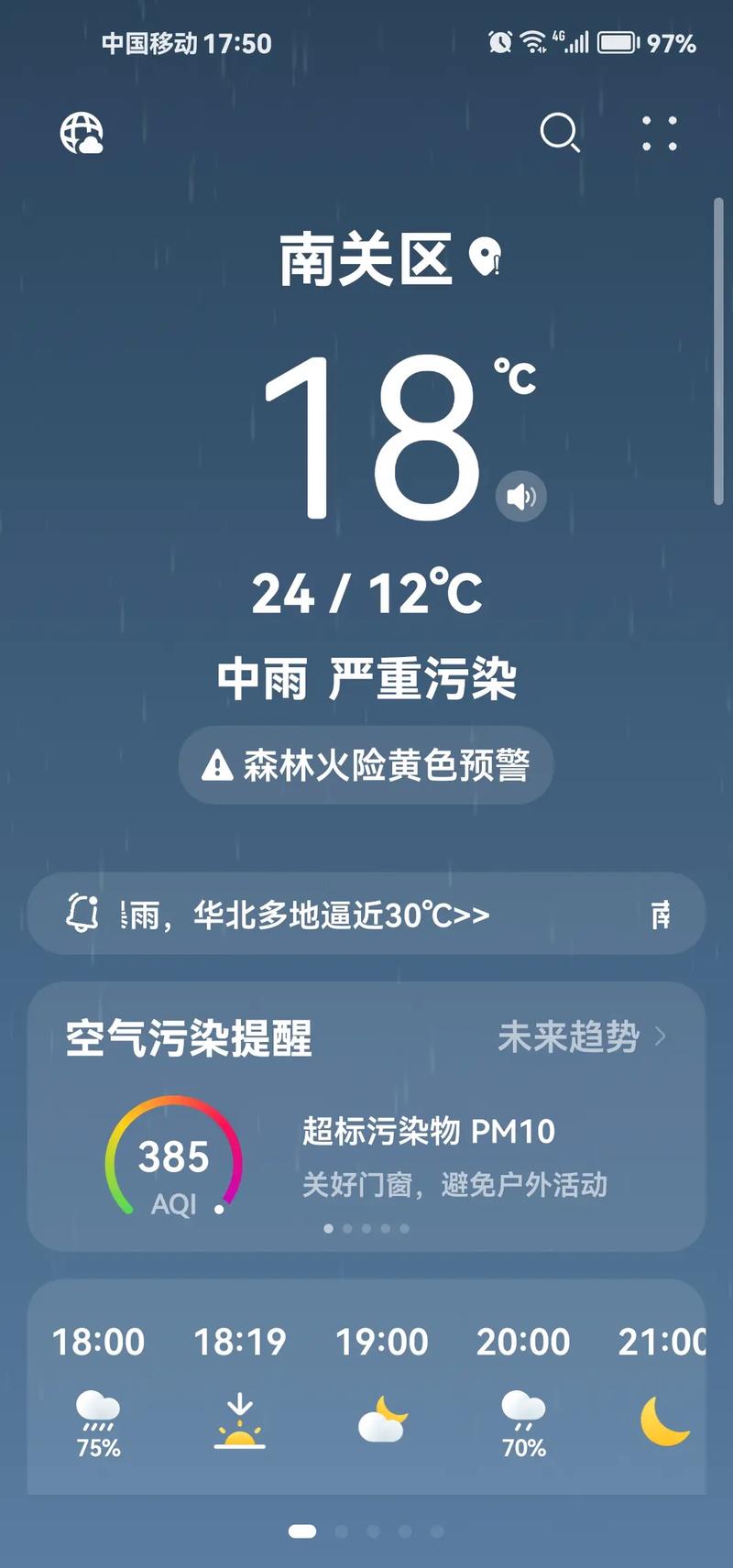733x1568 pixels.
Task: Open the weather map globe icon
Action: click(82, 134)
